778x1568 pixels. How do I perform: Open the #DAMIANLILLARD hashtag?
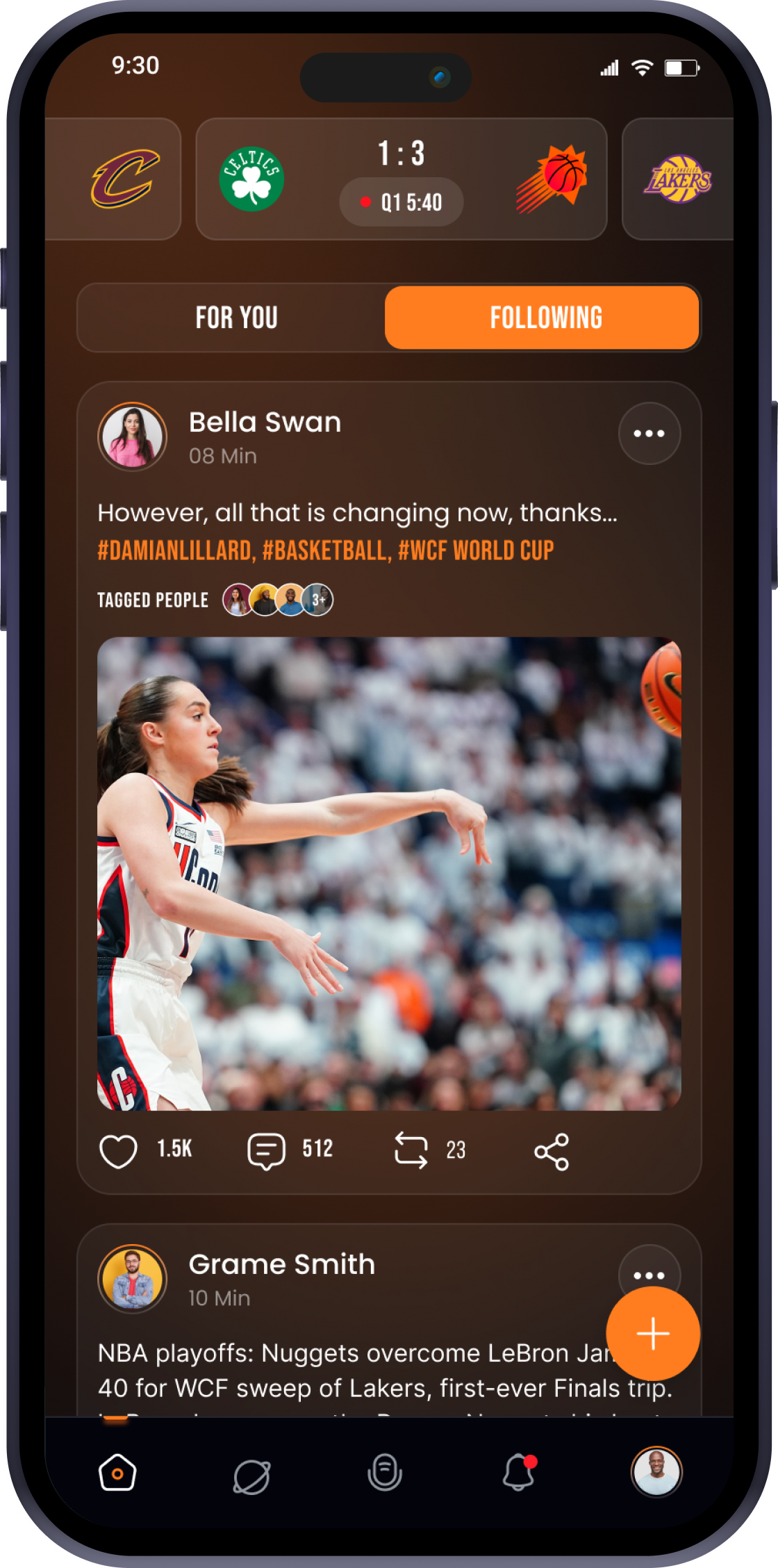tap(175, 551)
